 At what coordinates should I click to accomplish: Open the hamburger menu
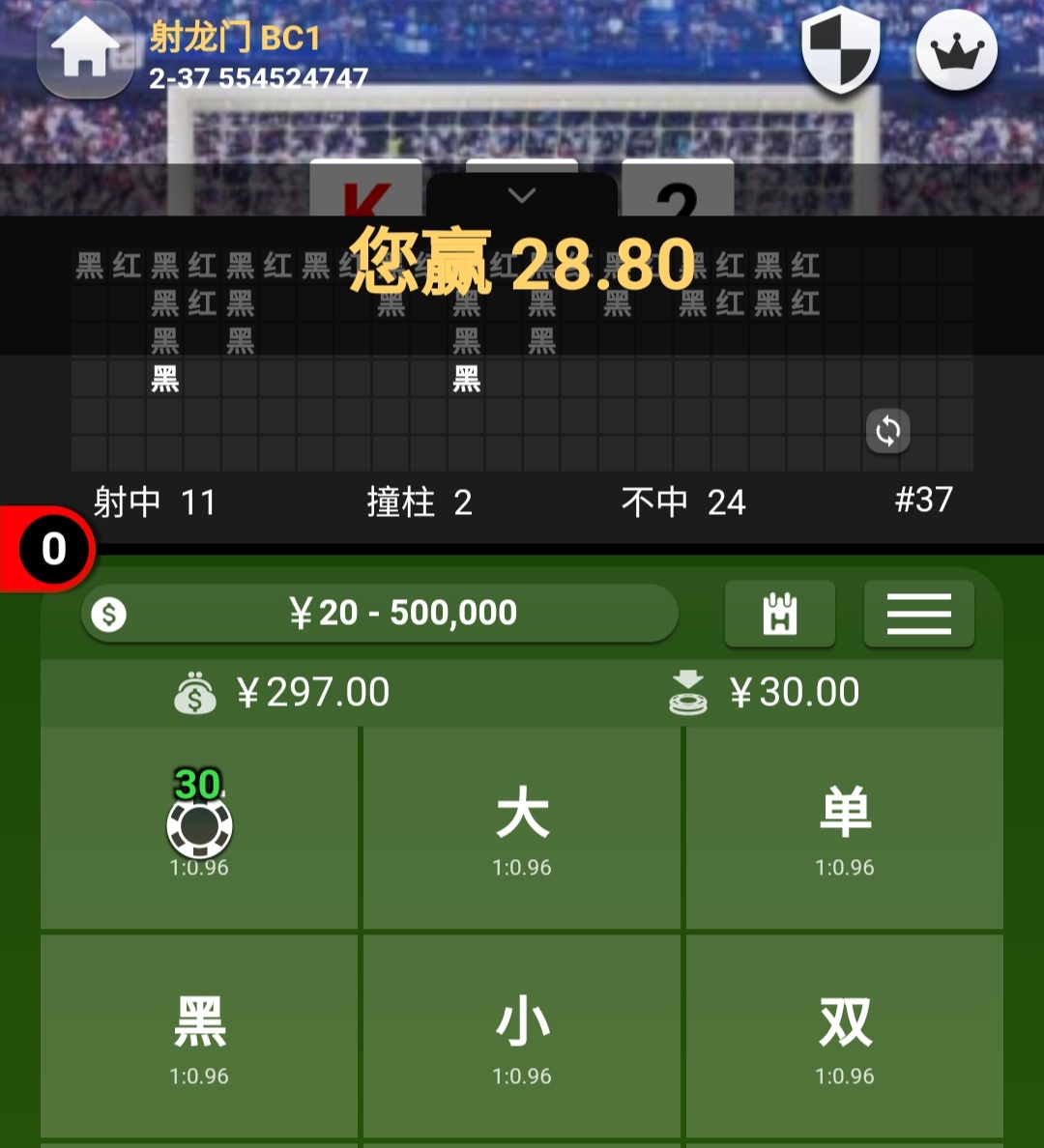click(918, 614)
